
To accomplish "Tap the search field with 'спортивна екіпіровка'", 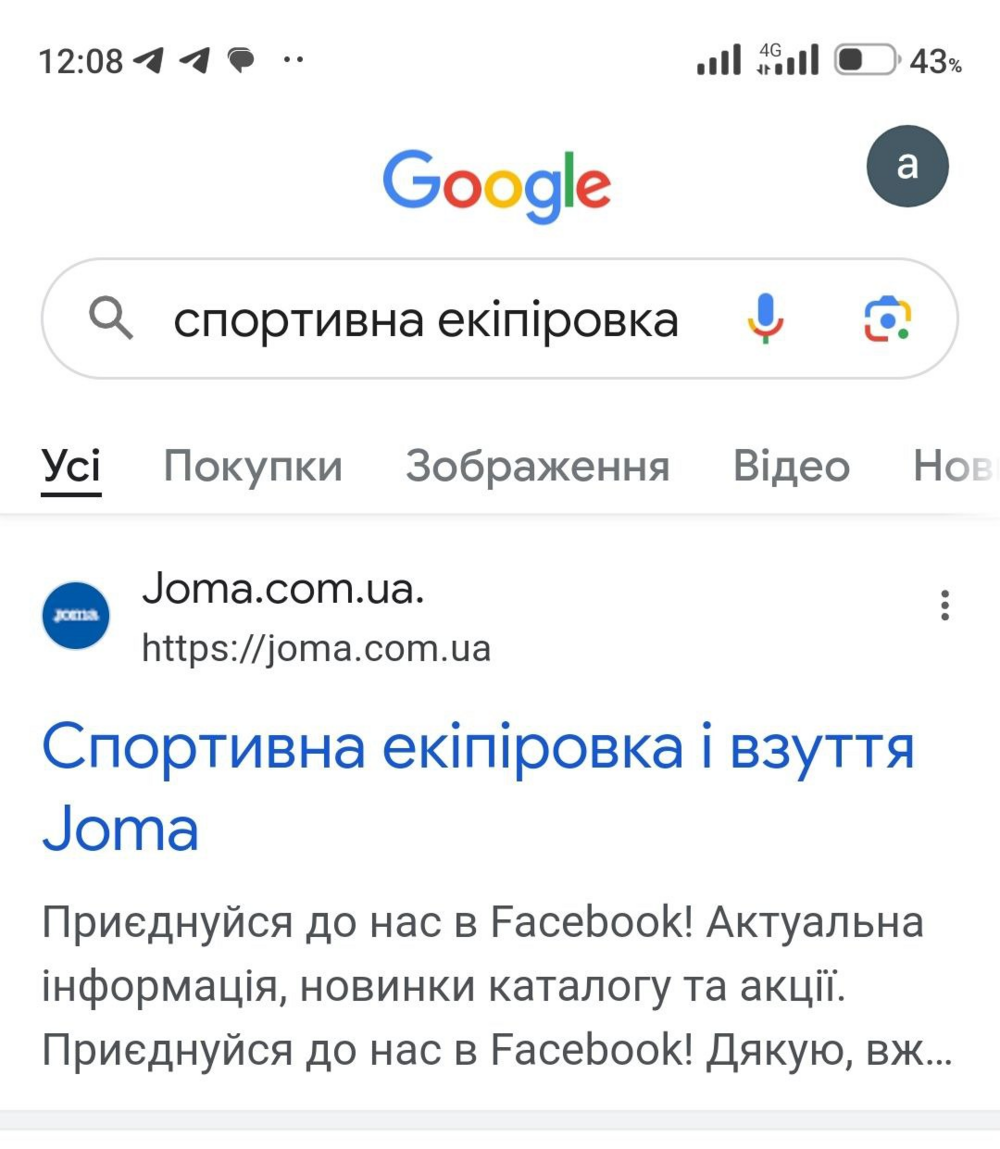I will pyautogui.click(x=426, y=320).
